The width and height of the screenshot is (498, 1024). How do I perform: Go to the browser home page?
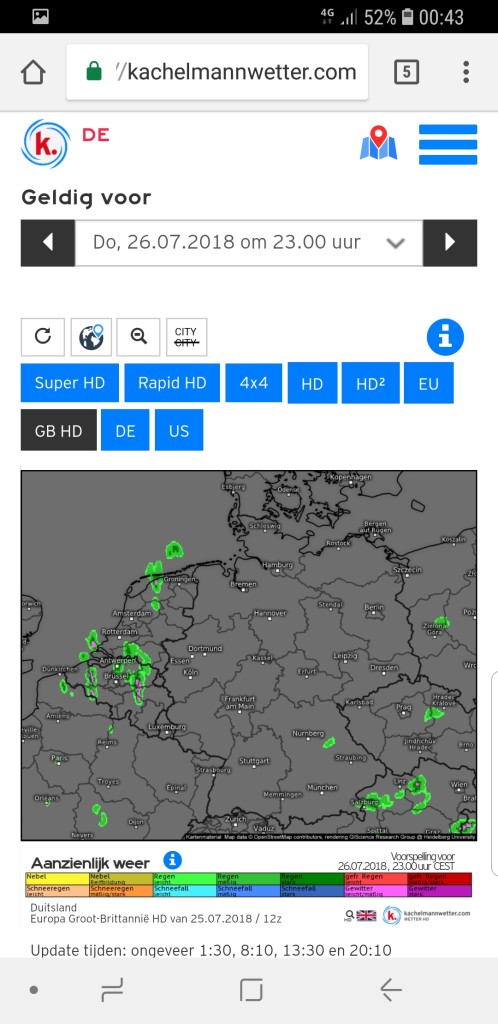click(33, 72)
